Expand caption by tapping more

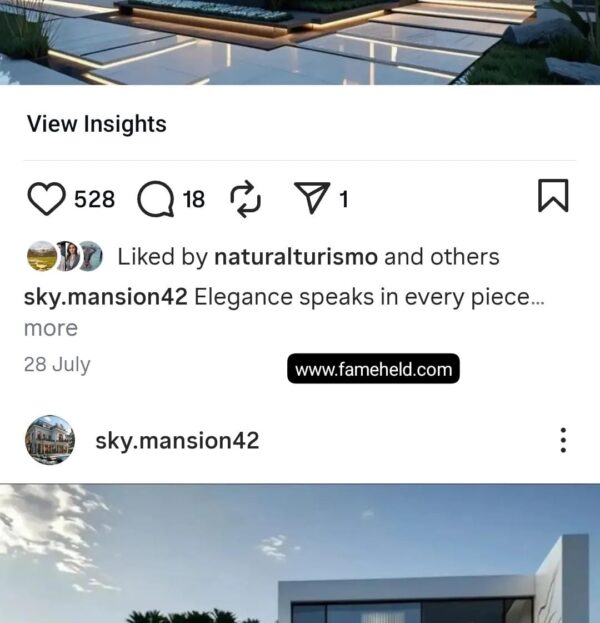[x=50, y=328]
